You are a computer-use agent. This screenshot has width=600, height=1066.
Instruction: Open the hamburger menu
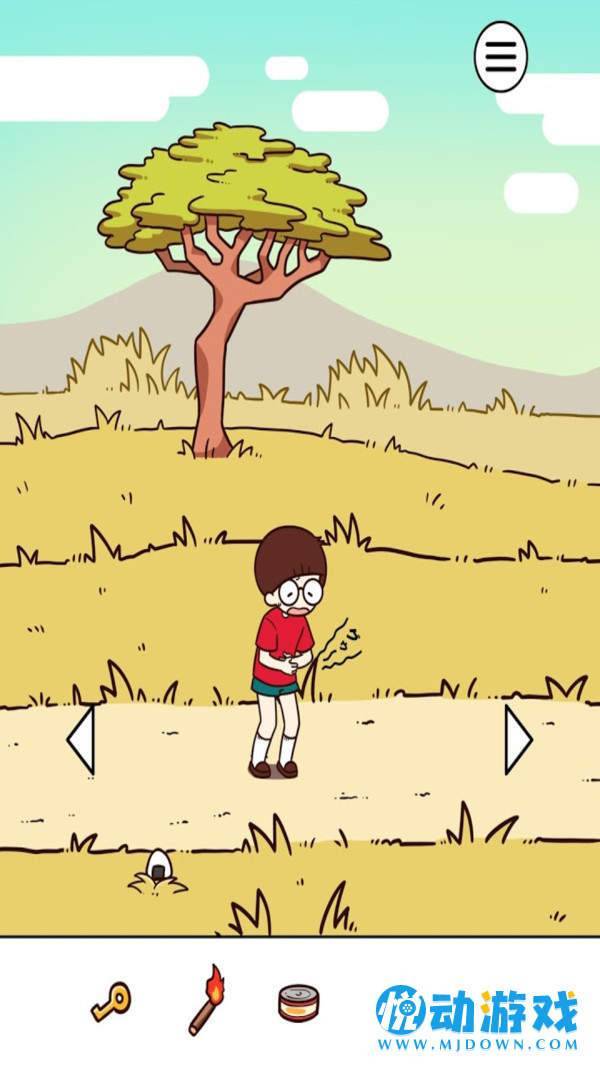500,58
